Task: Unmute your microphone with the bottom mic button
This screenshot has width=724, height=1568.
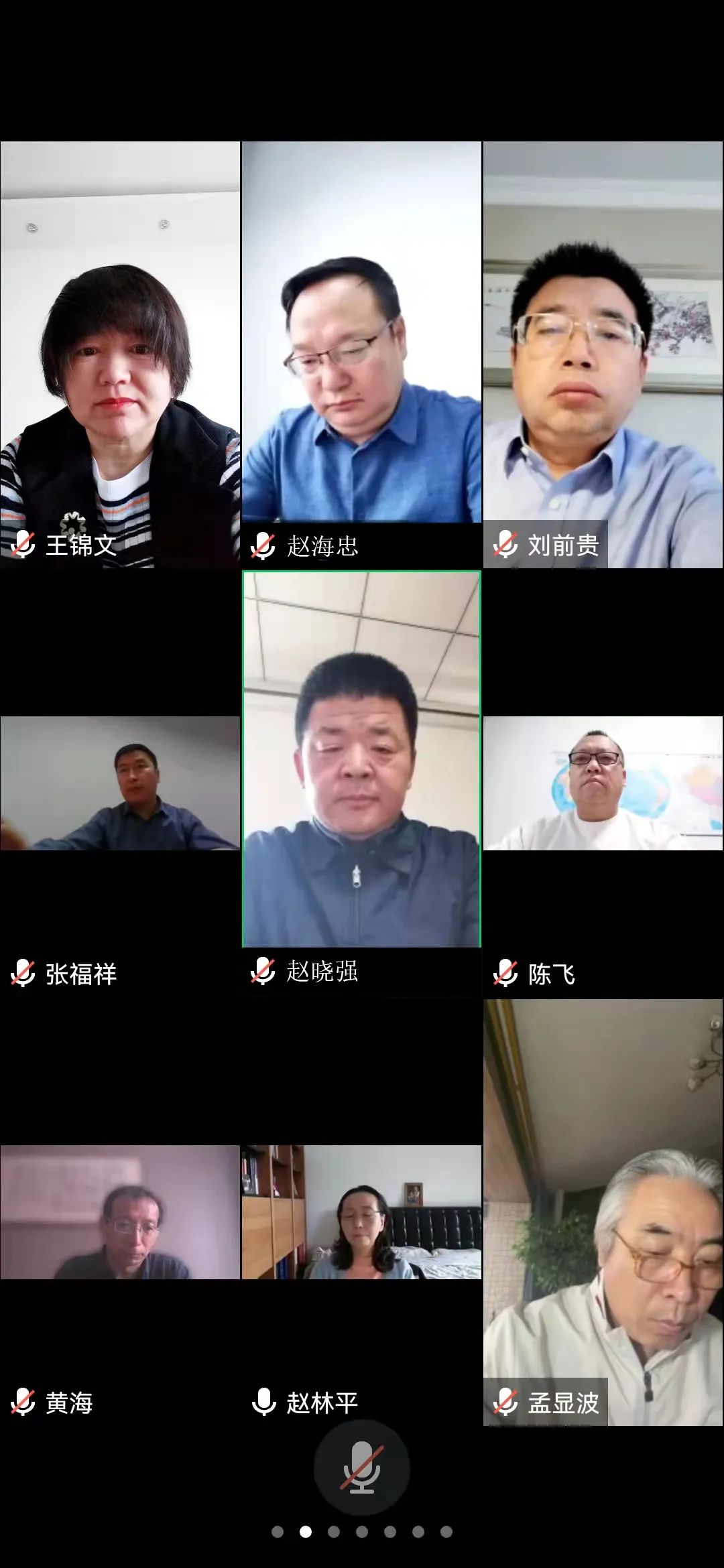Action: pos(361,1467)
